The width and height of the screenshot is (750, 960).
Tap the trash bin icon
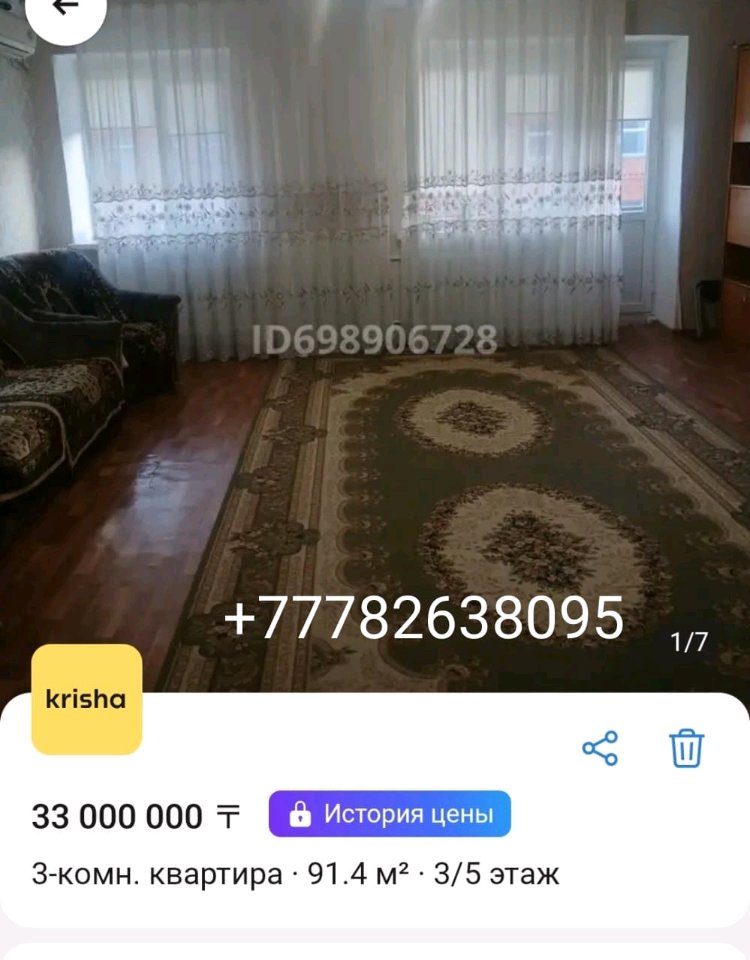click(x=687, y=748)
